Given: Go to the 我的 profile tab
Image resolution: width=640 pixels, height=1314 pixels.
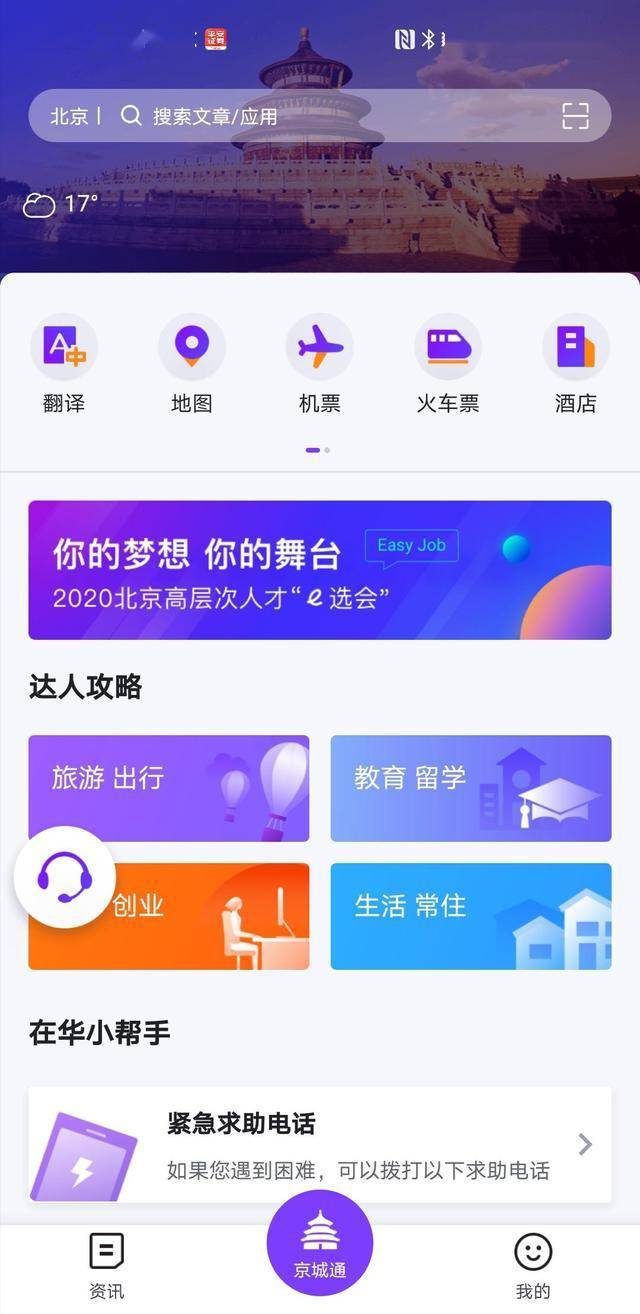Looking at the screenshot, I should coord(533,1265).
